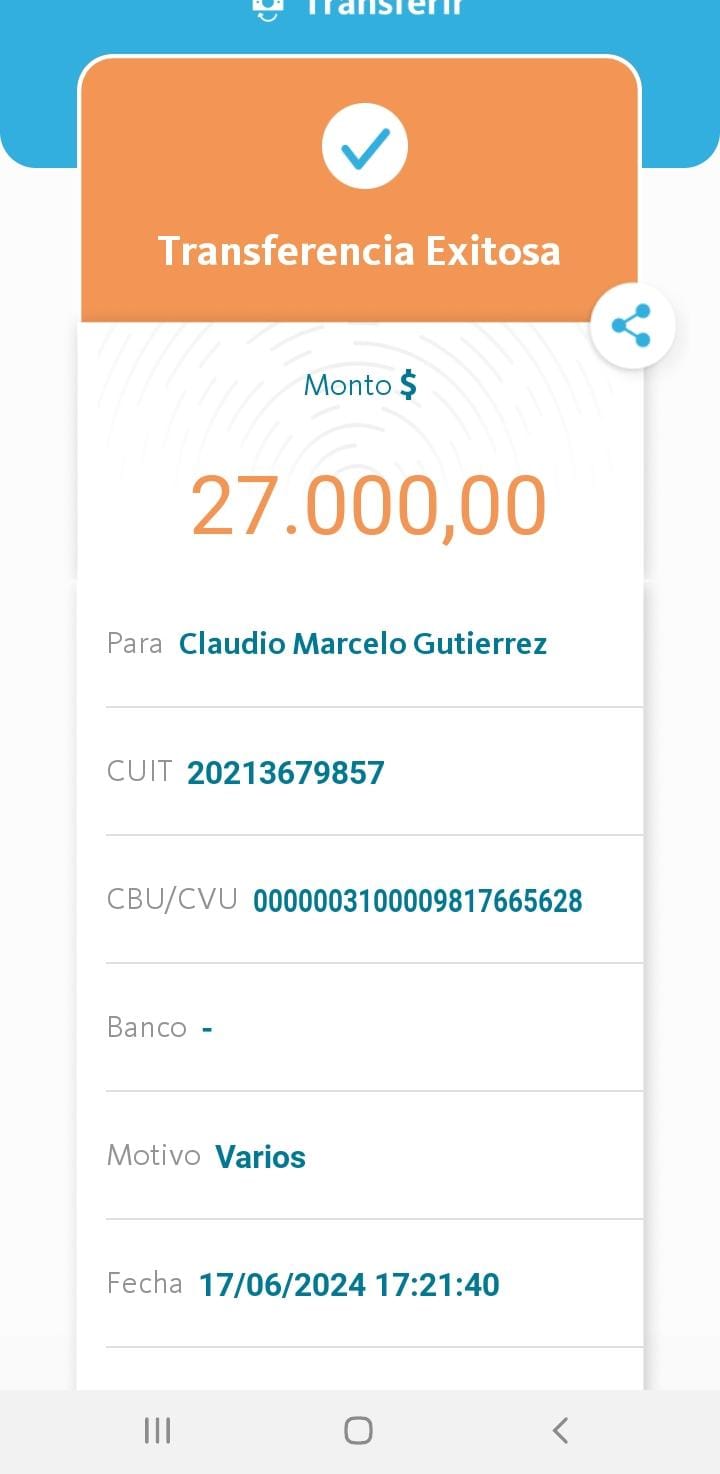The image size is (720, 1474).
Task: Share the successful transfer receipt
Action: tap(632, 326)
